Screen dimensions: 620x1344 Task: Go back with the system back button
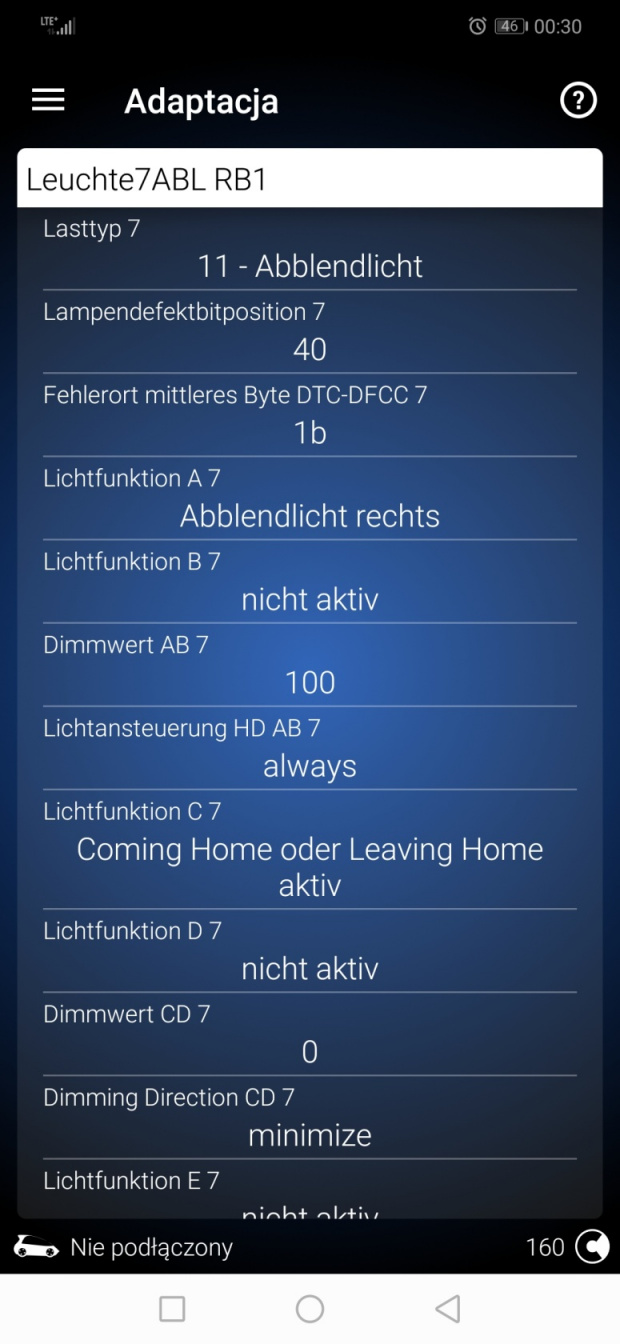pyautogui.click(x=448, y=1308)
